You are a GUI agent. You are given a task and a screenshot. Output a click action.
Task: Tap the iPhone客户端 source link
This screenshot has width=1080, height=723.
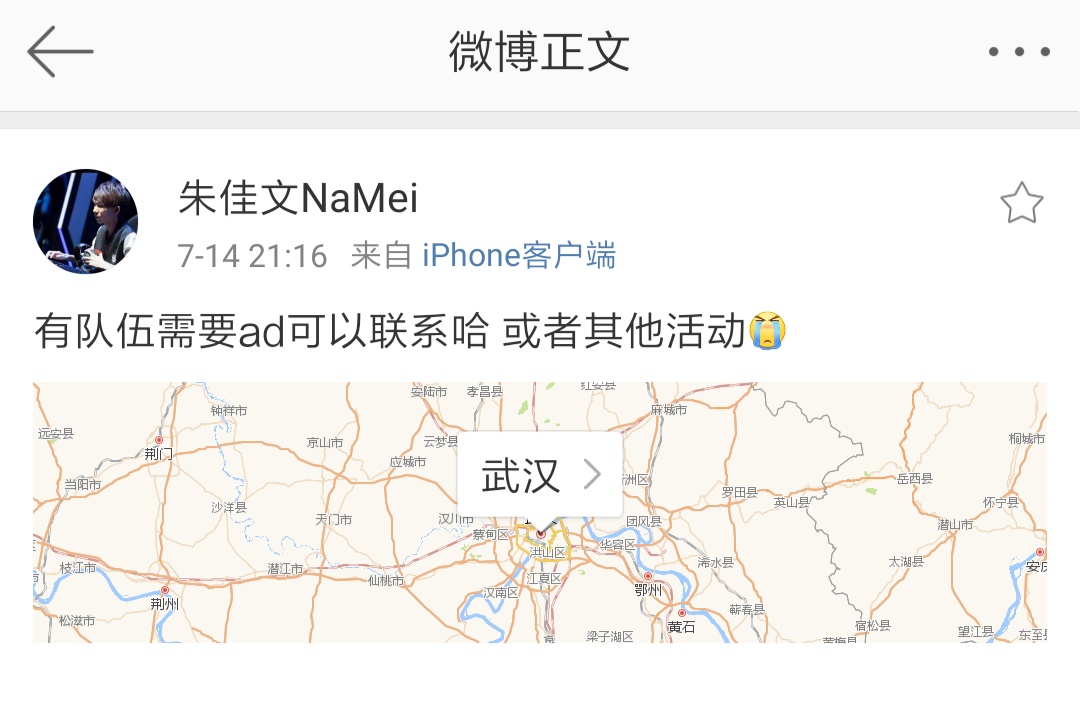tap(518, 256)
